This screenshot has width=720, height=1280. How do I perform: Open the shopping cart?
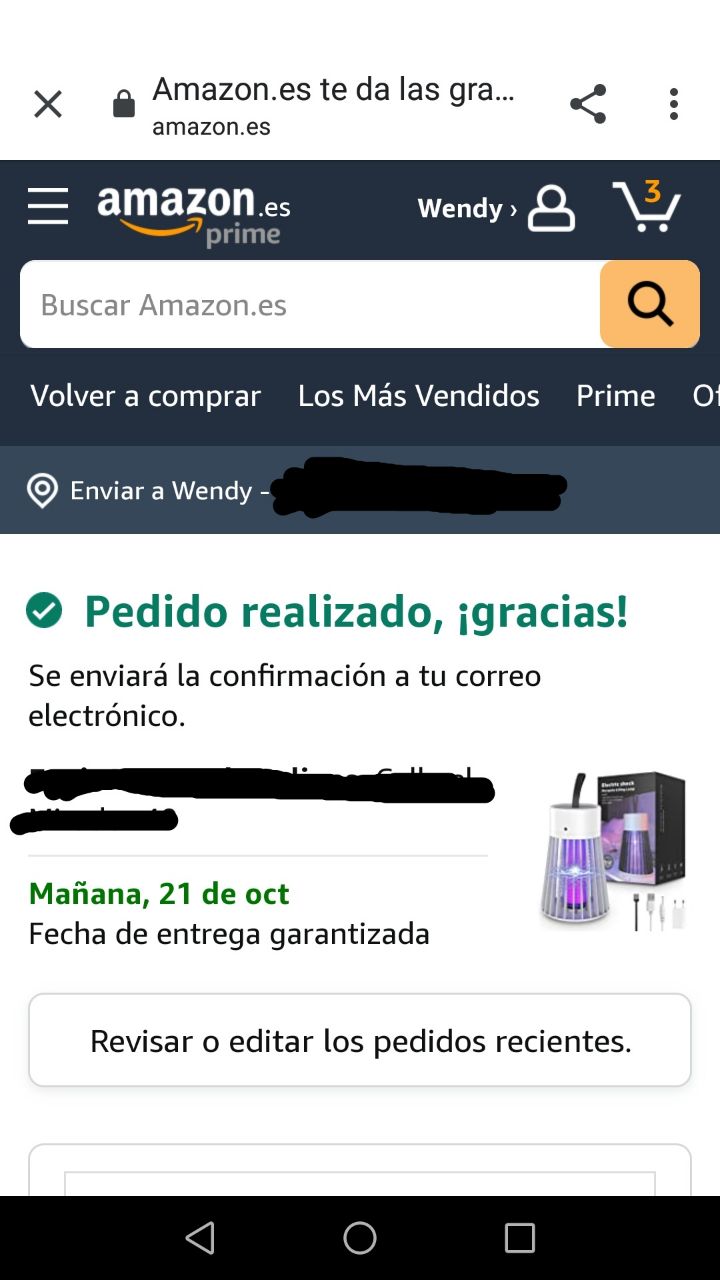click(647, 206)
